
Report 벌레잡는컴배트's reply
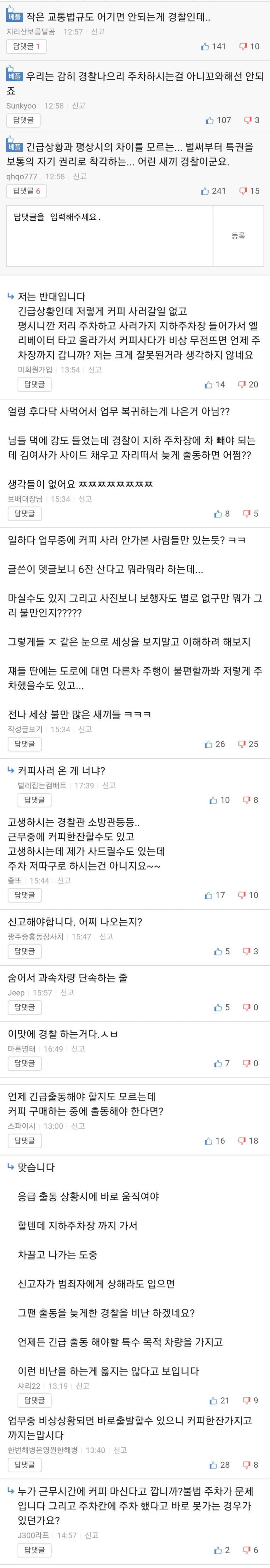[x=109, y=785]
